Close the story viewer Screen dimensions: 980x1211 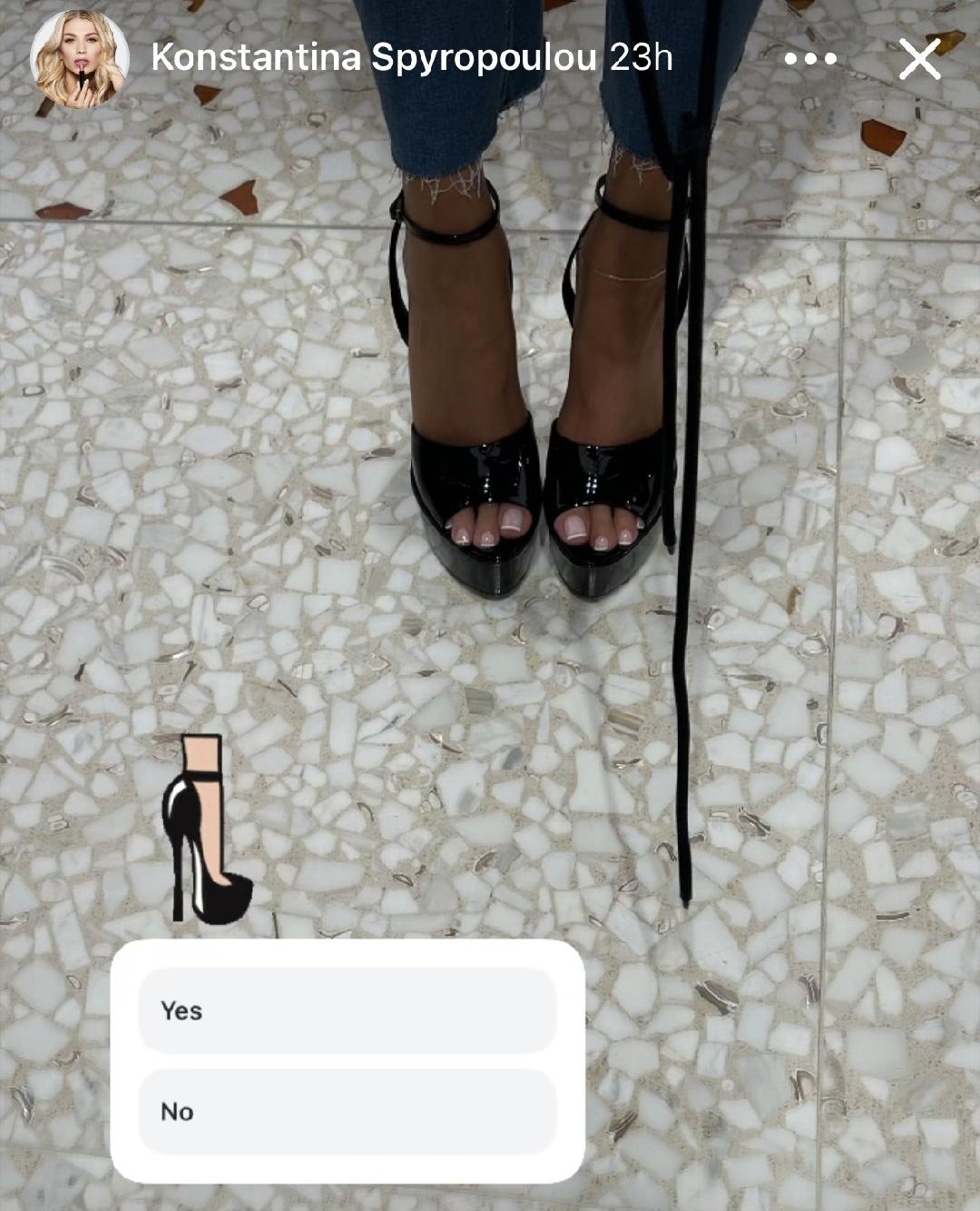(x=919, y=59)
